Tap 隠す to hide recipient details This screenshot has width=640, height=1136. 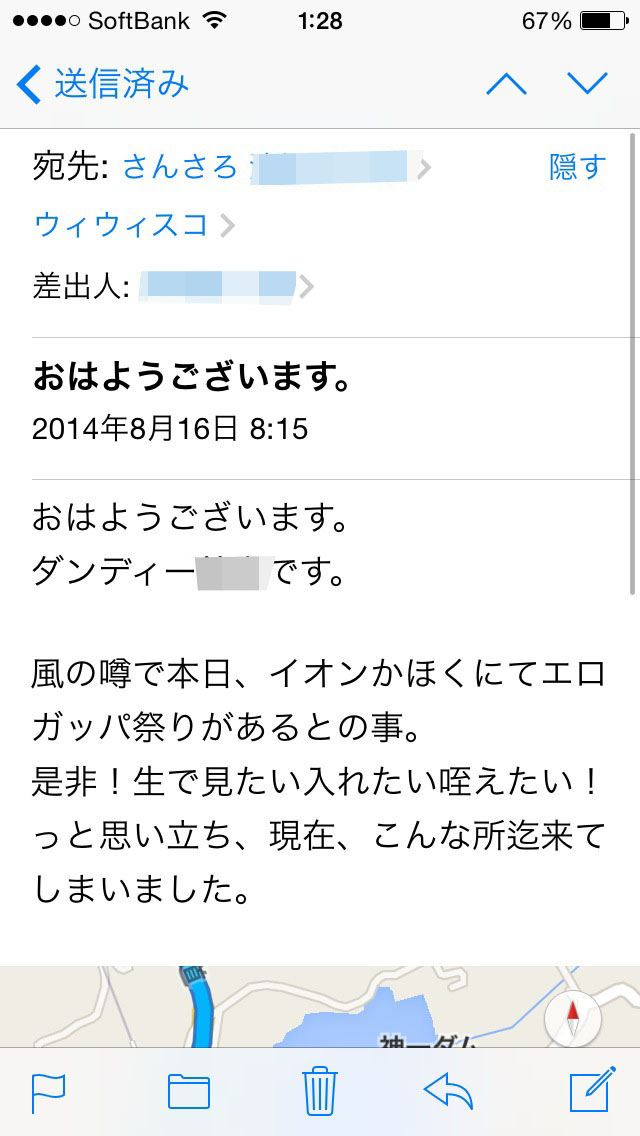click(577, 167)
